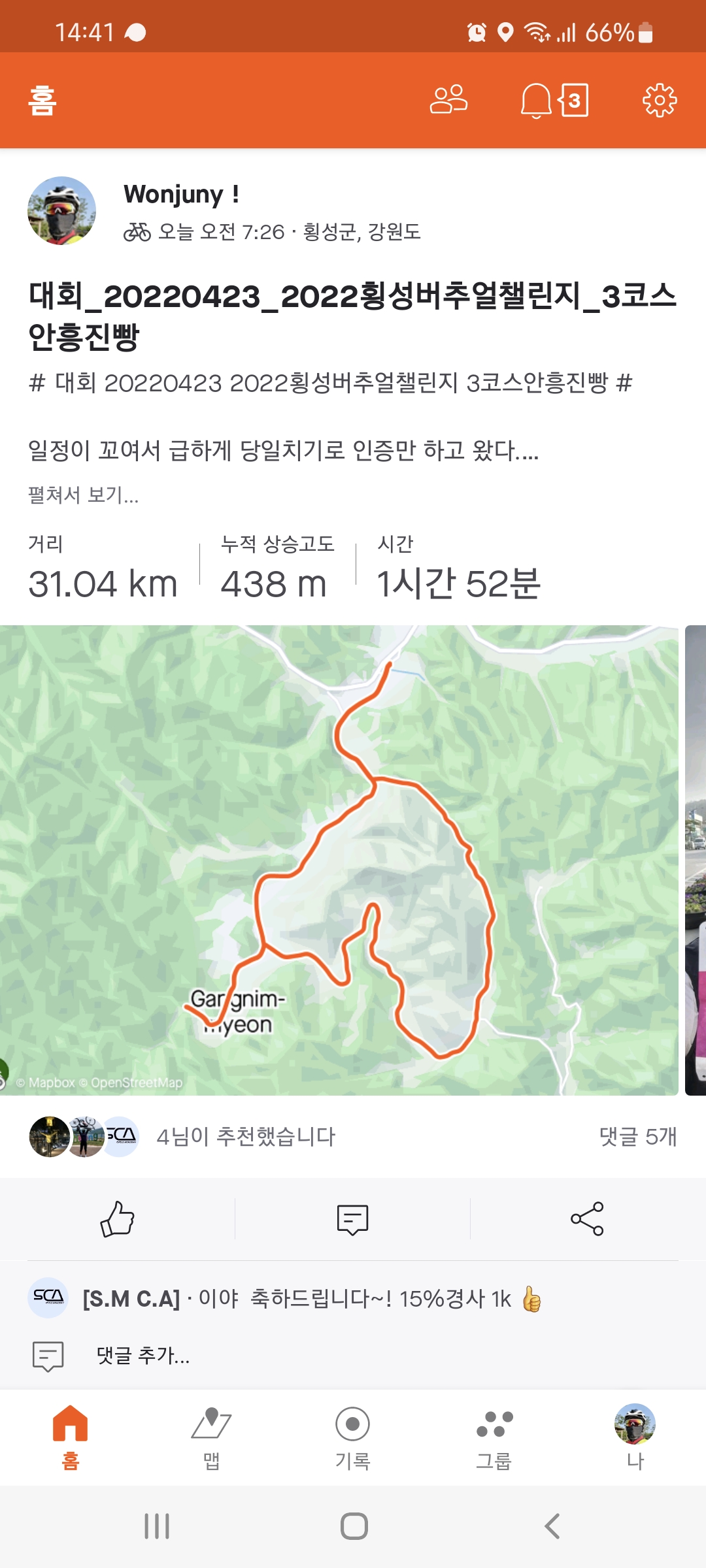Switch to the 맵 tab
This screenshot has height=1568, width=706.
211,1437
